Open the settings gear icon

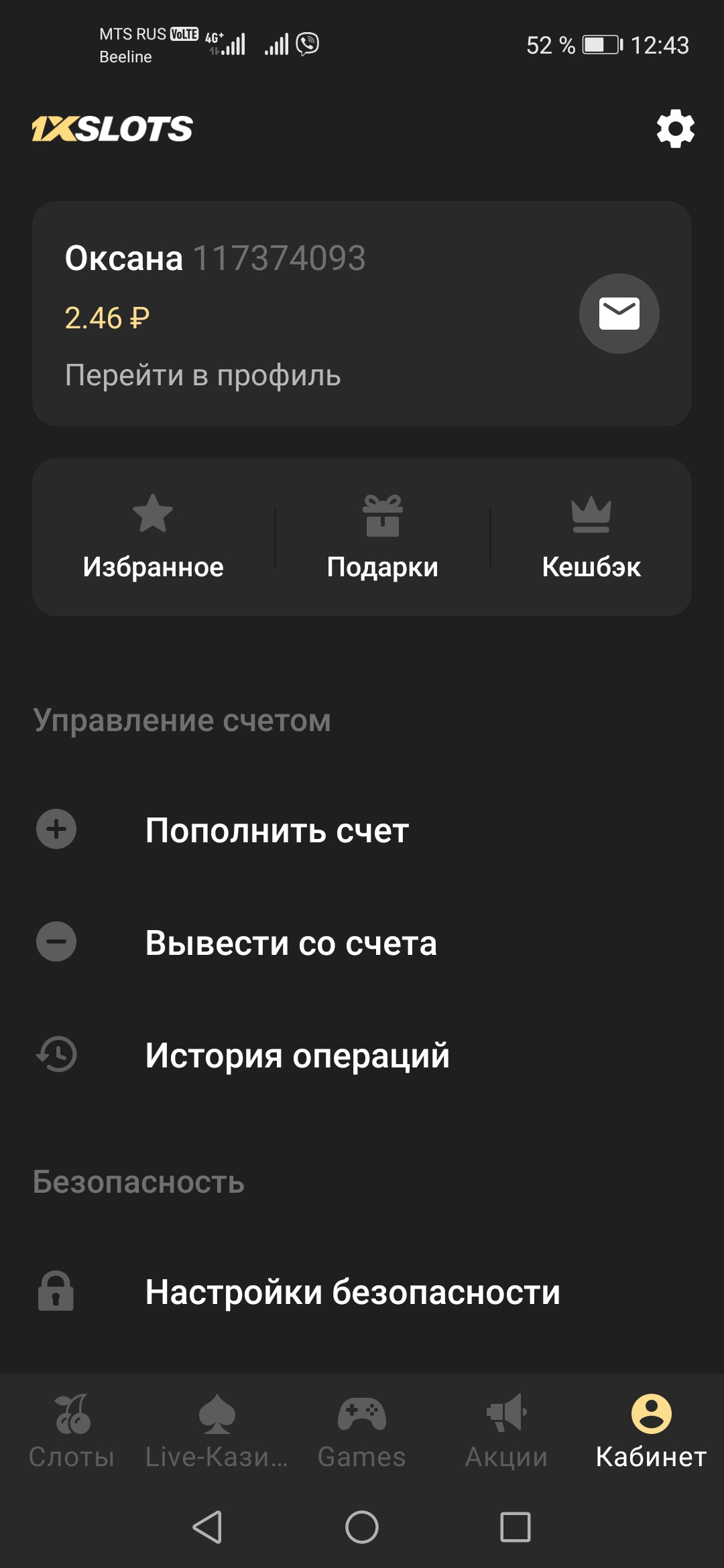675,129
